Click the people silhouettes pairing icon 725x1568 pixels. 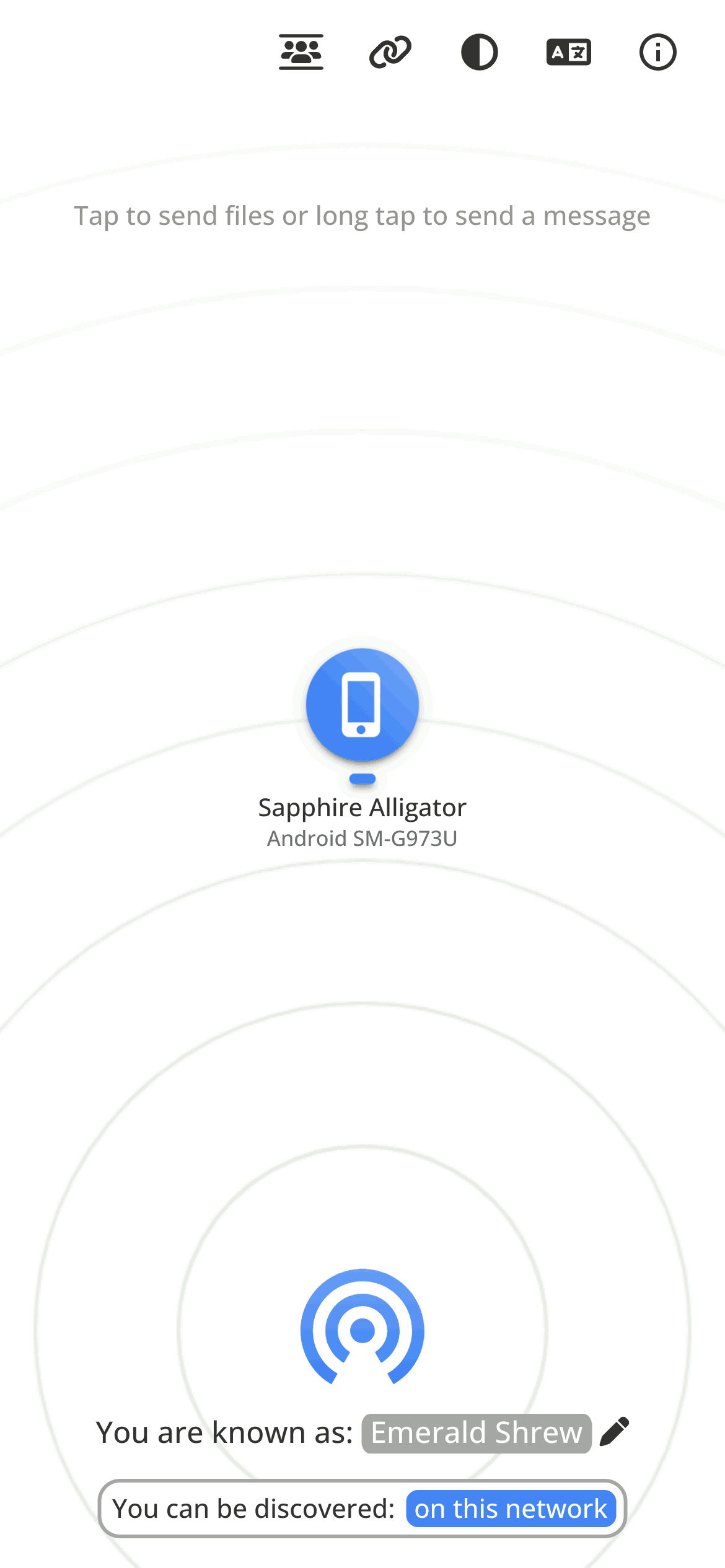[301, 53]
